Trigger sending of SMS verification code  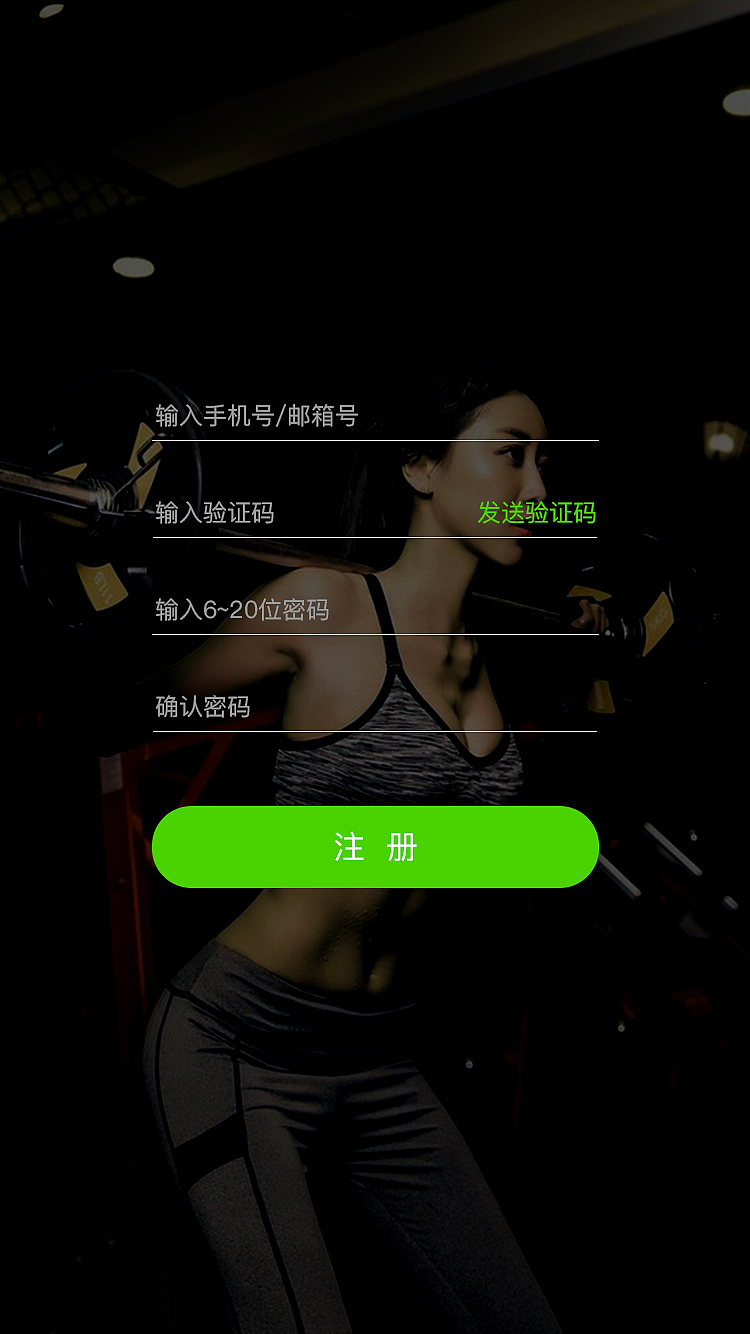(x=537, y=513)
